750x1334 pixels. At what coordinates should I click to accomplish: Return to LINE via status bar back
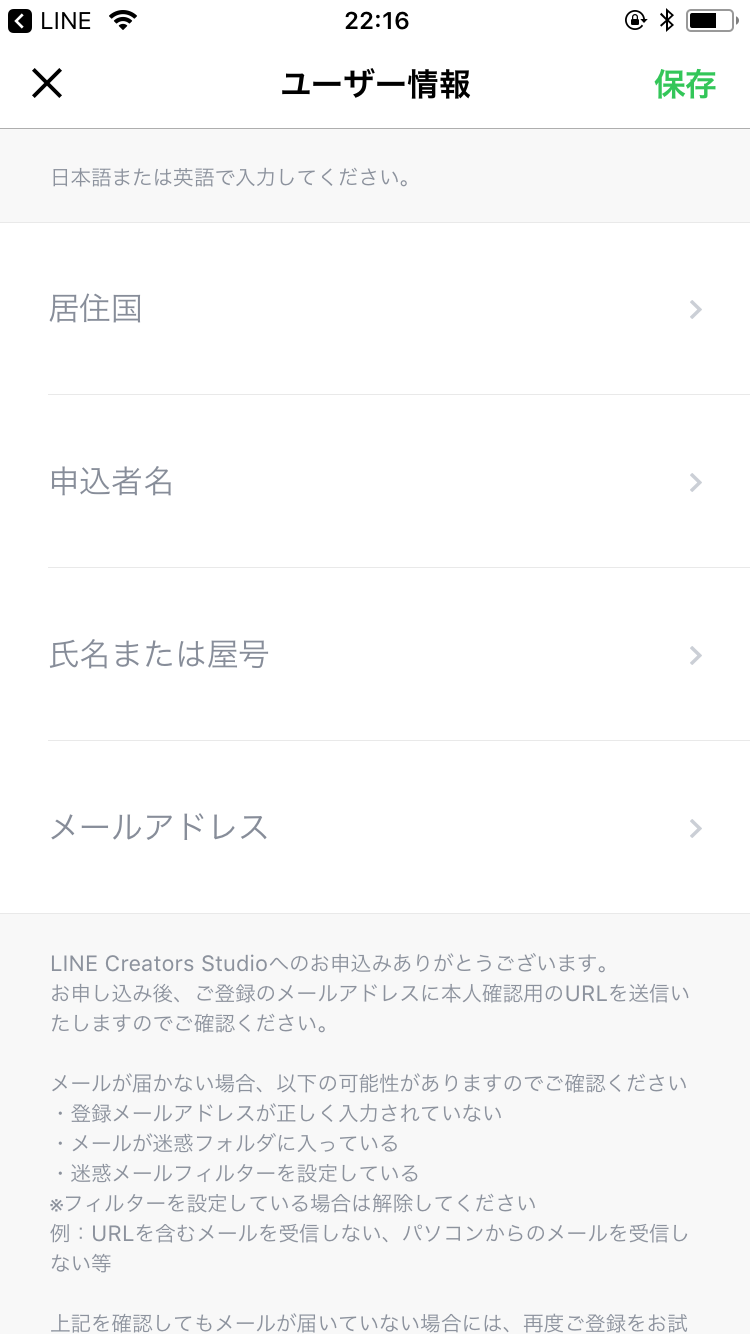point(50,21)
